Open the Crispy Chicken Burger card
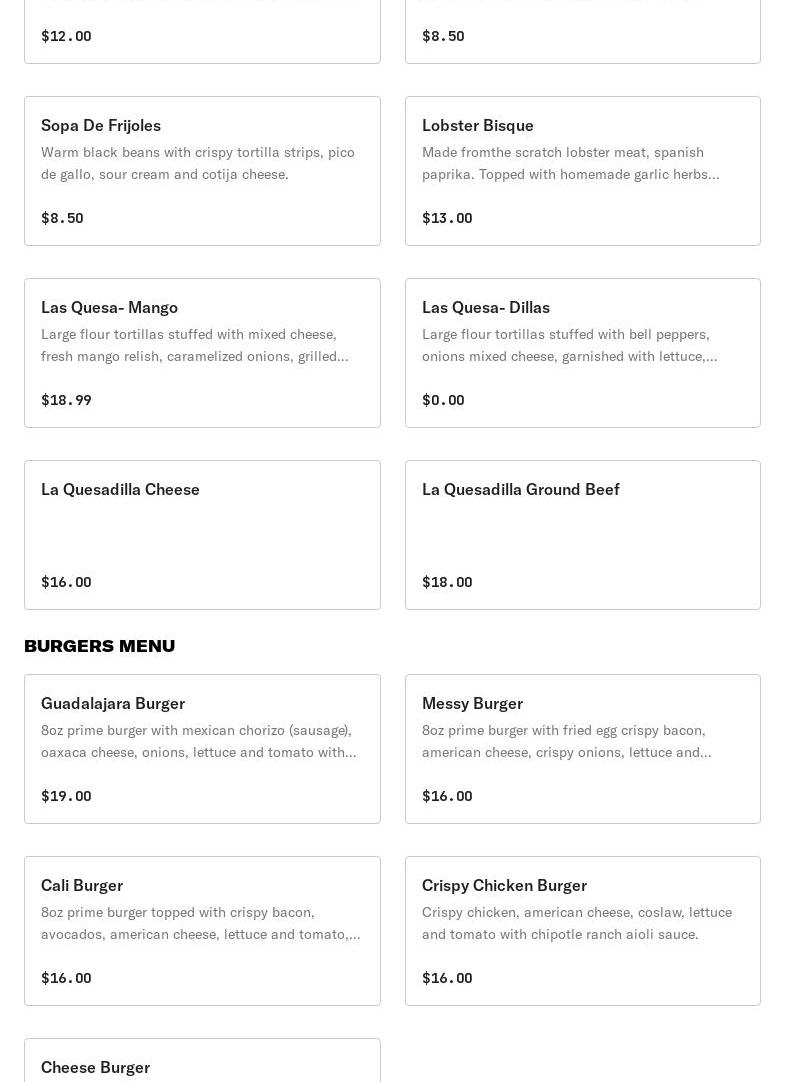This screenshot has width=785, height=1082. click(582, 931)
